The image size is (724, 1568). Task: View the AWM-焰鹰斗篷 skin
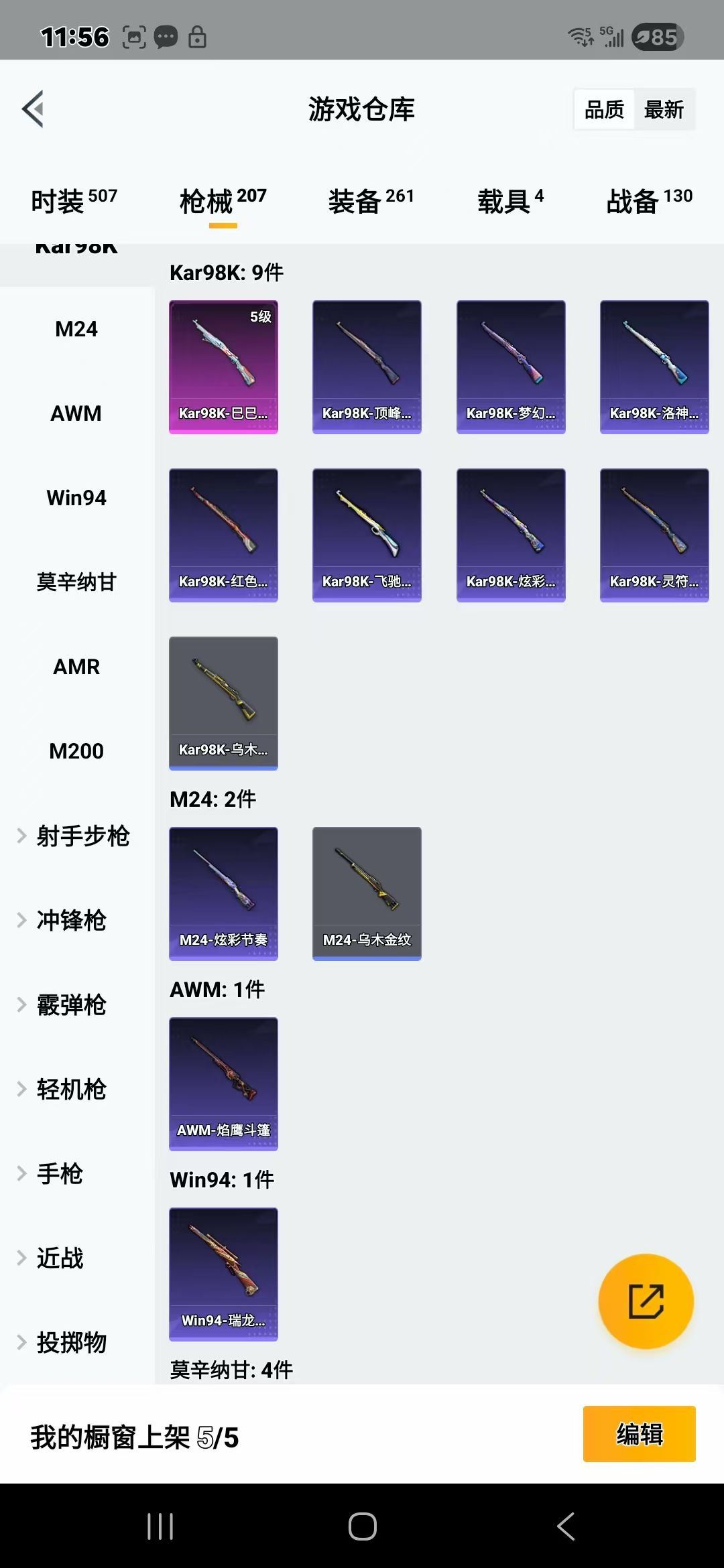point(223,1084)
